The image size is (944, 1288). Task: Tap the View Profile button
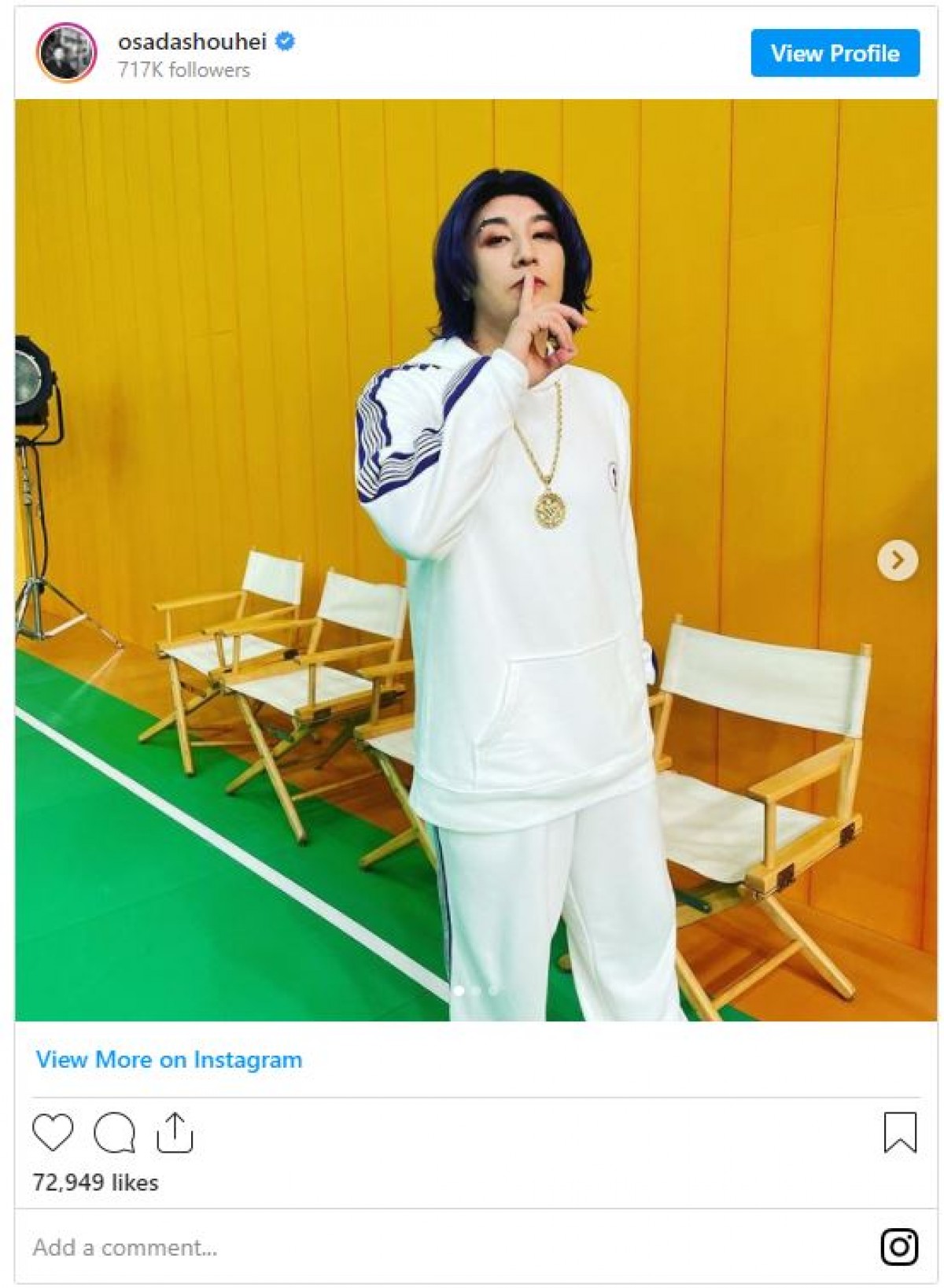835,54
